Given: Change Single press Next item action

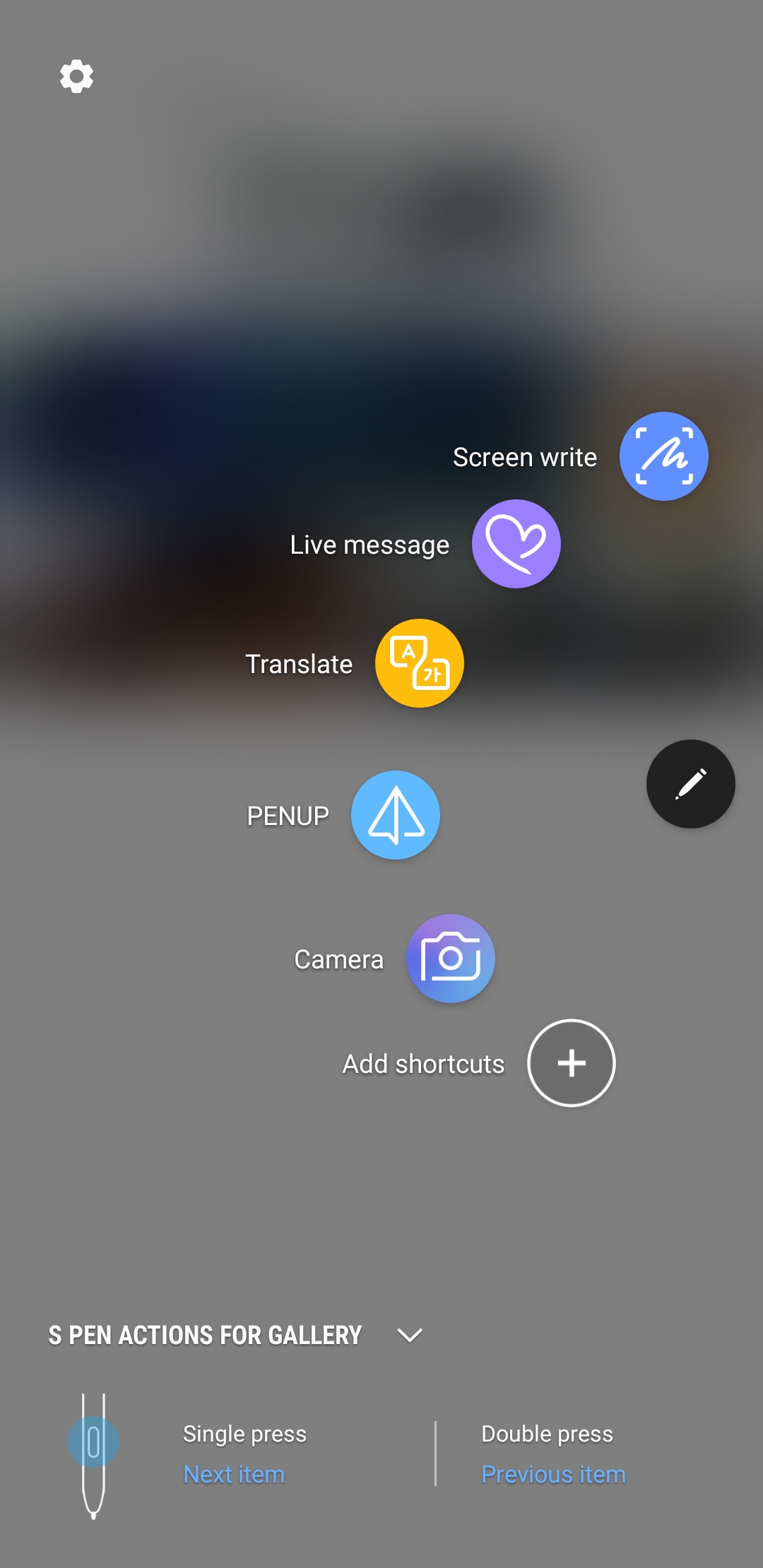Looking at the screenshot, I should coord(234,1475).
